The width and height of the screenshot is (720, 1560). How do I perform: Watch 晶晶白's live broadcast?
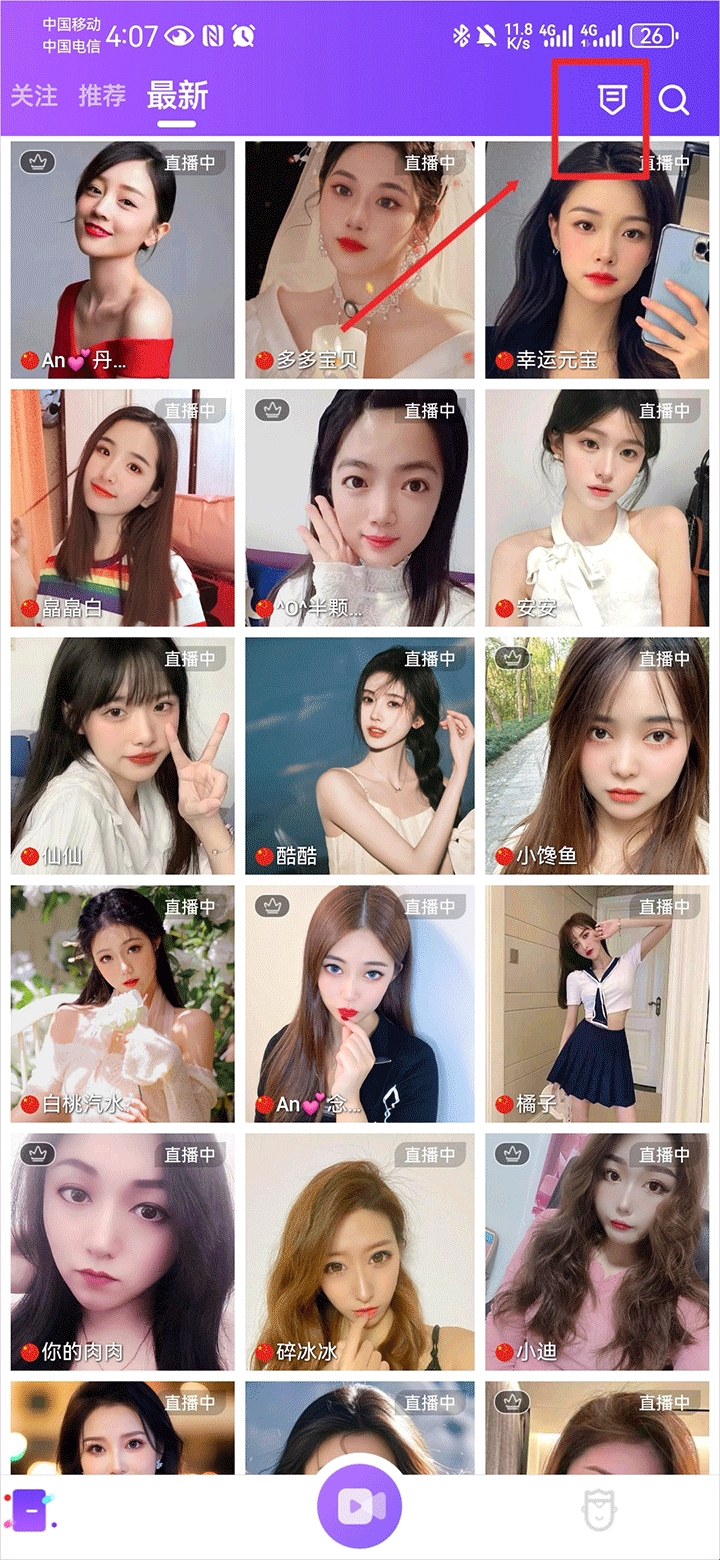pyautogui.click(x=122, y=508)
